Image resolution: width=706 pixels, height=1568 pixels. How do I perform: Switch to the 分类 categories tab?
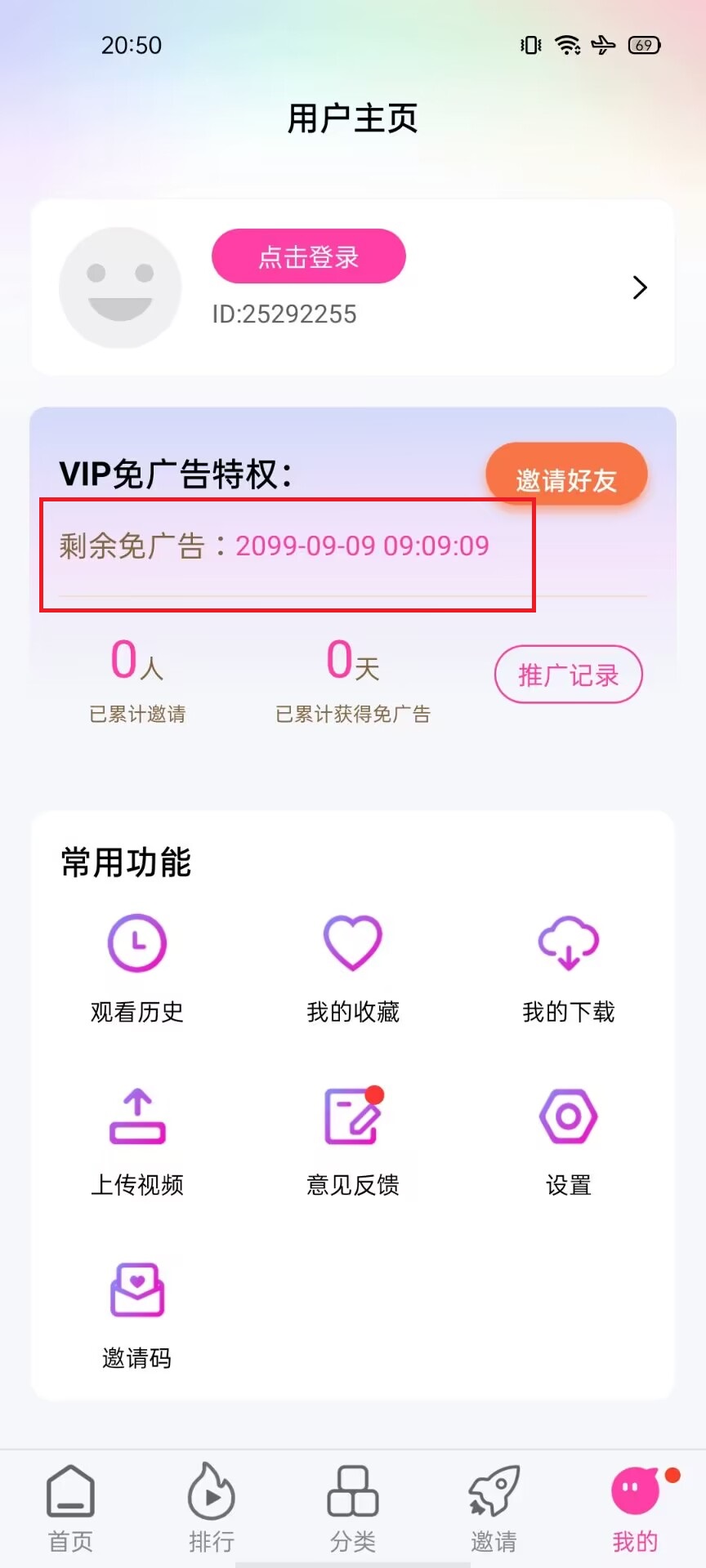point(353,1508)
